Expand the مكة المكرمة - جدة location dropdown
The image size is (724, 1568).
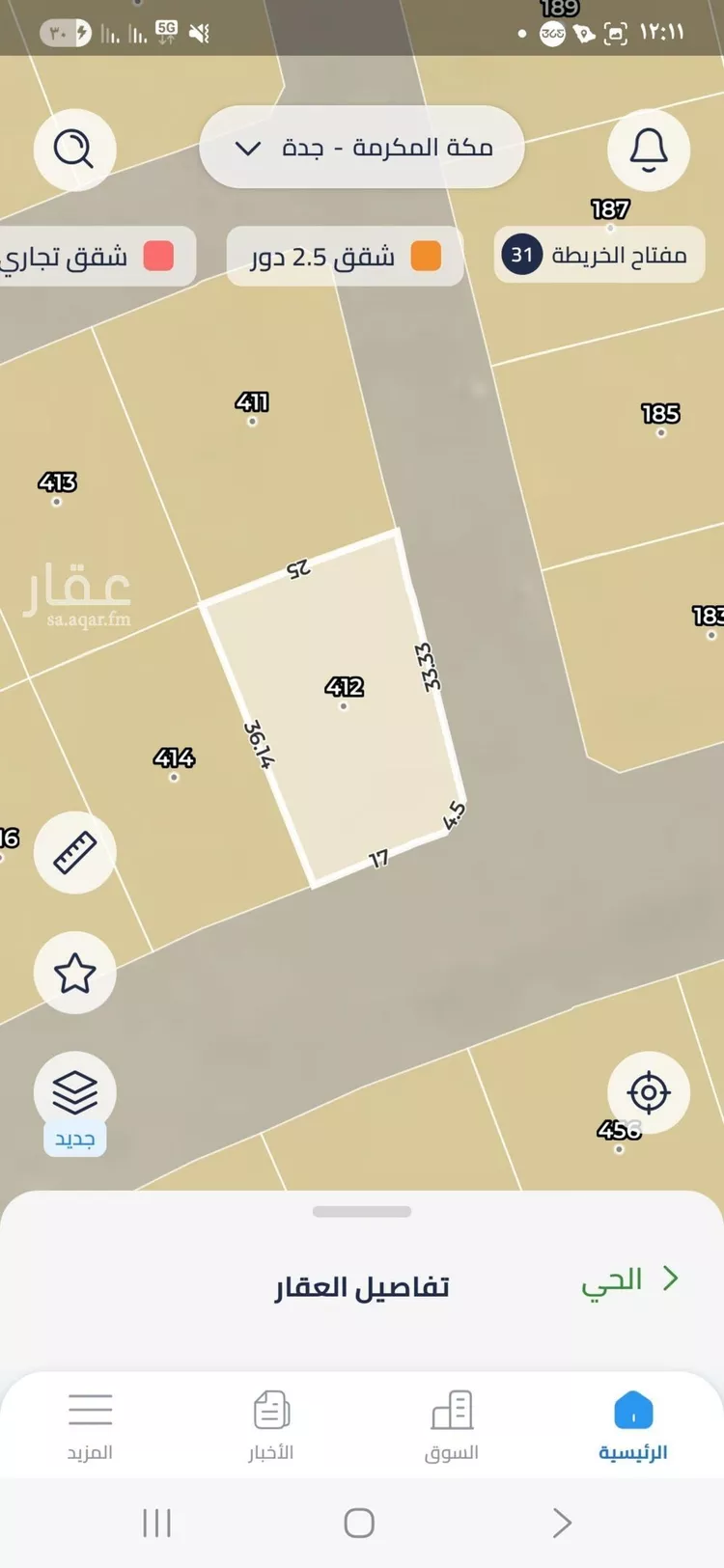(x=361, y=148)
